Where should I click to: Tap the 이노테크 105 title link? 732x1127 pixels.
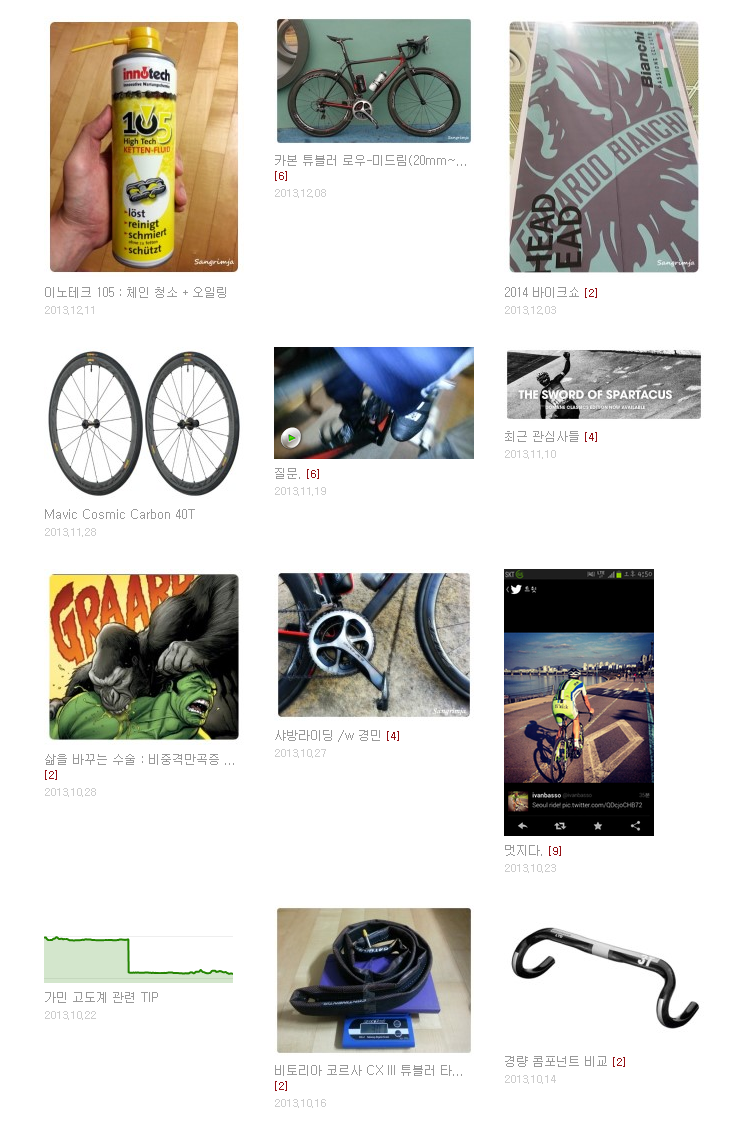coord(136,292)
